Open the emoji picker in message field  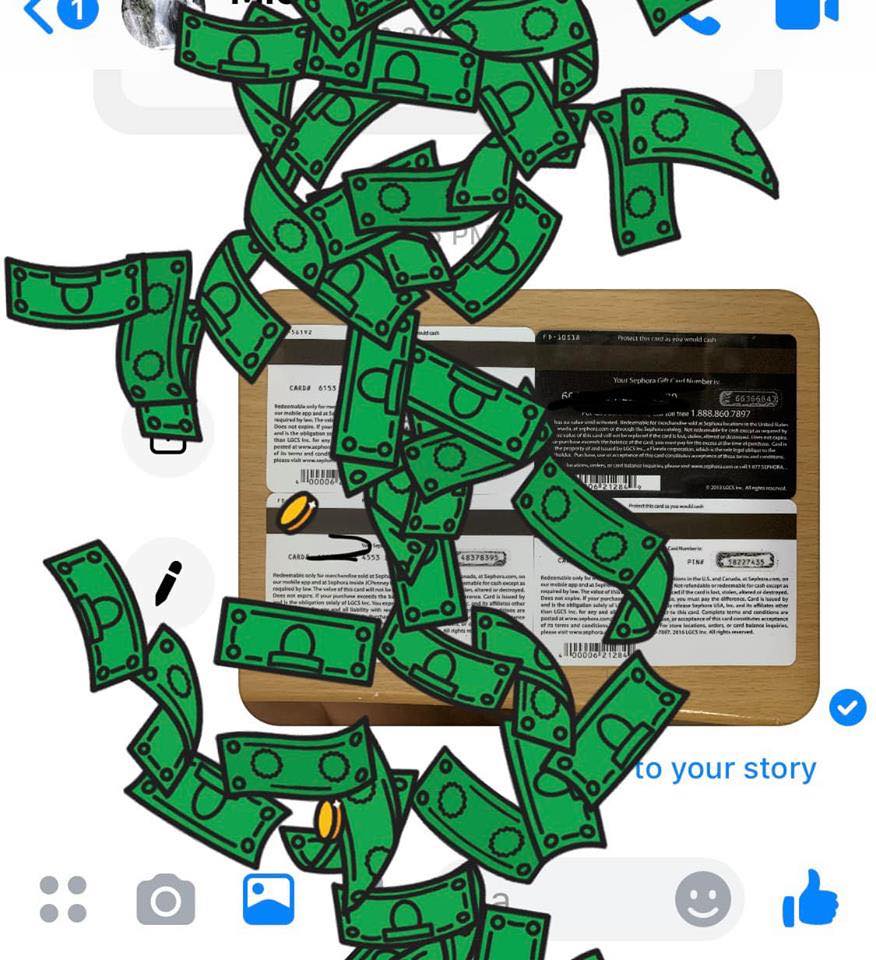703,898
